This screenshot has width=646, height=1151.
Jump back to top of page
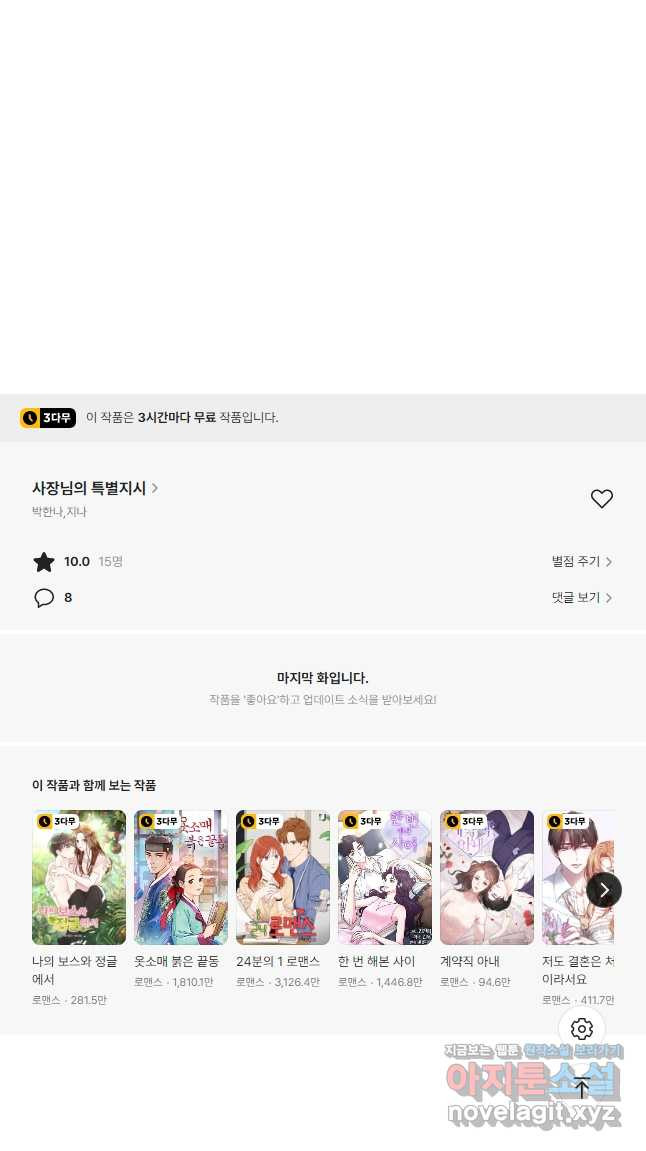pyautogui.click(x=582, y=1087)
